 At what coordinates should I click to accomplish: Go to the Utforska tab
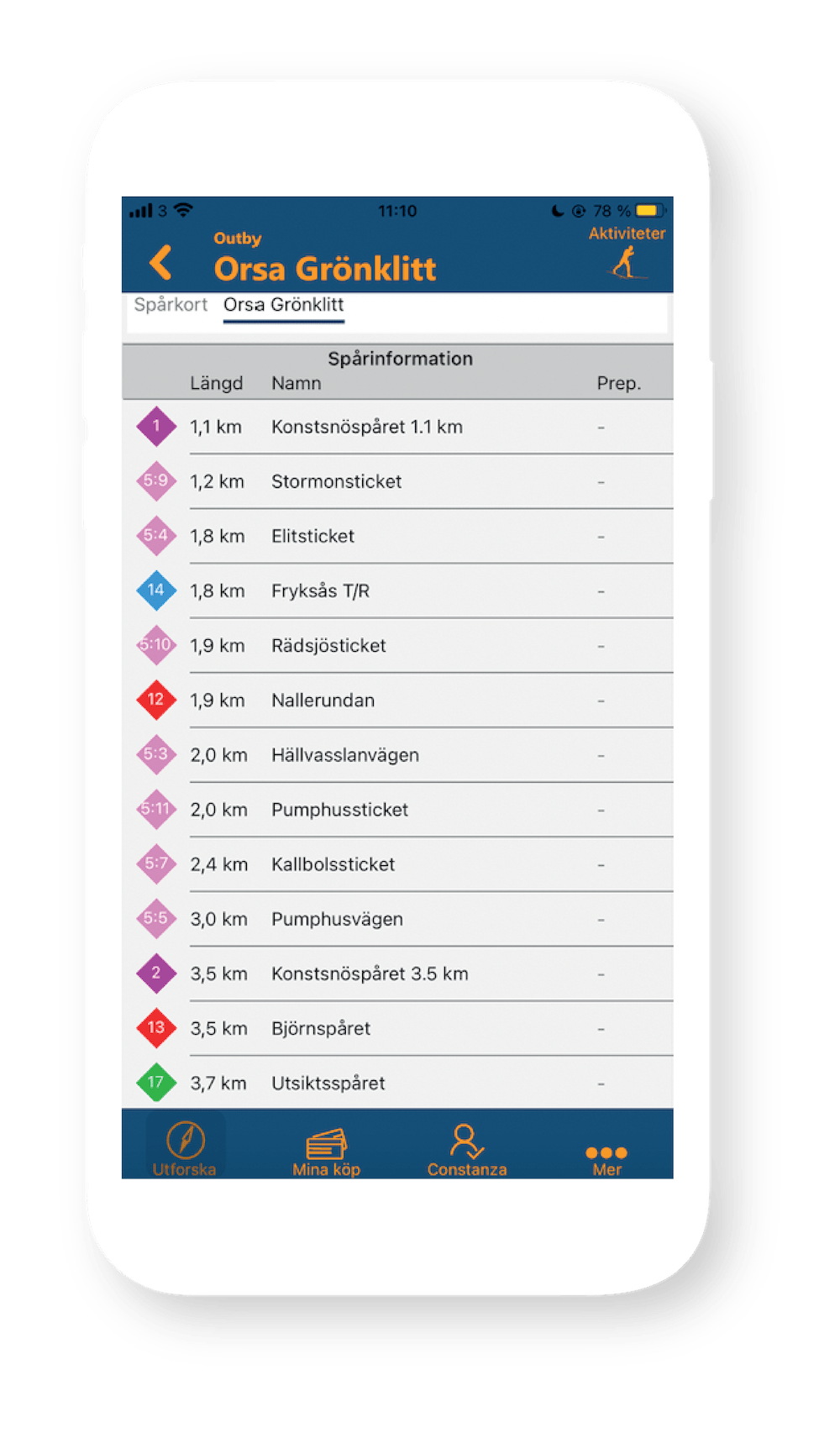185,1148
